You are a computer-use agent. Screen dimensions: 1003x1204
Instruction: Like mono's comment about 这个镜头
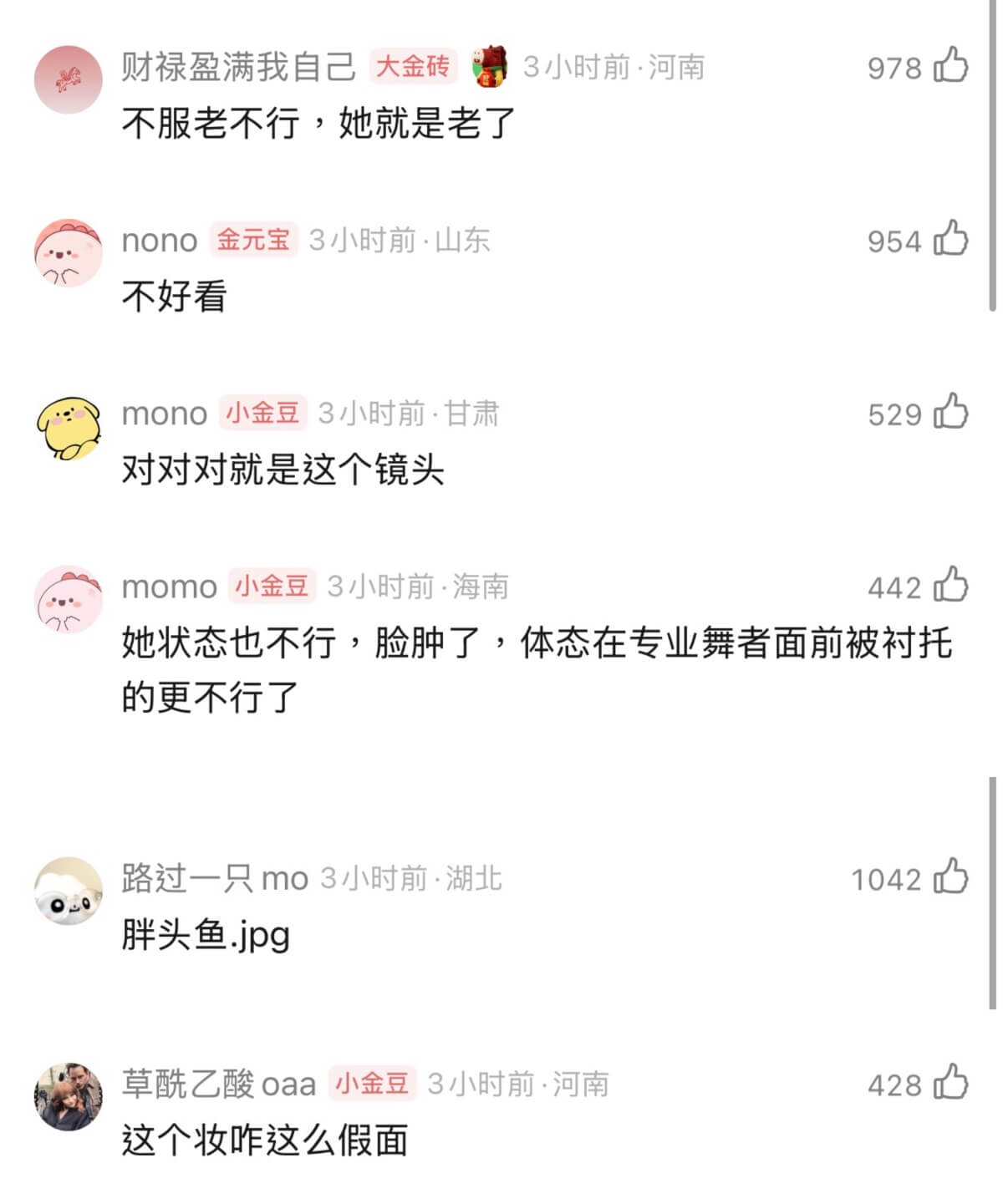point(950,412)
